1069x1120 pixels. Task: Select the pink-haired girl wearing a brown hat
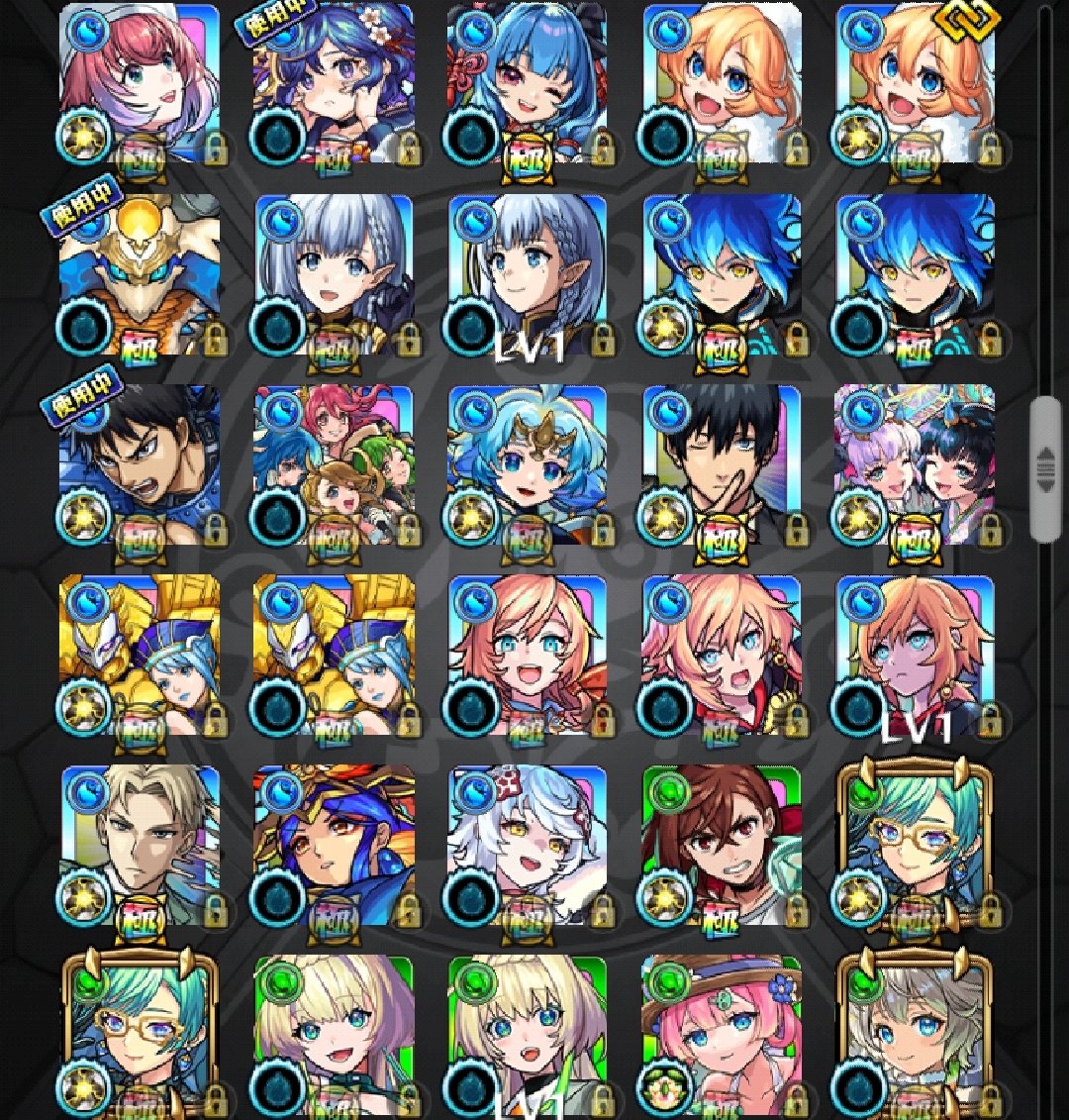pyautogui.click(x=722, y=1035)
